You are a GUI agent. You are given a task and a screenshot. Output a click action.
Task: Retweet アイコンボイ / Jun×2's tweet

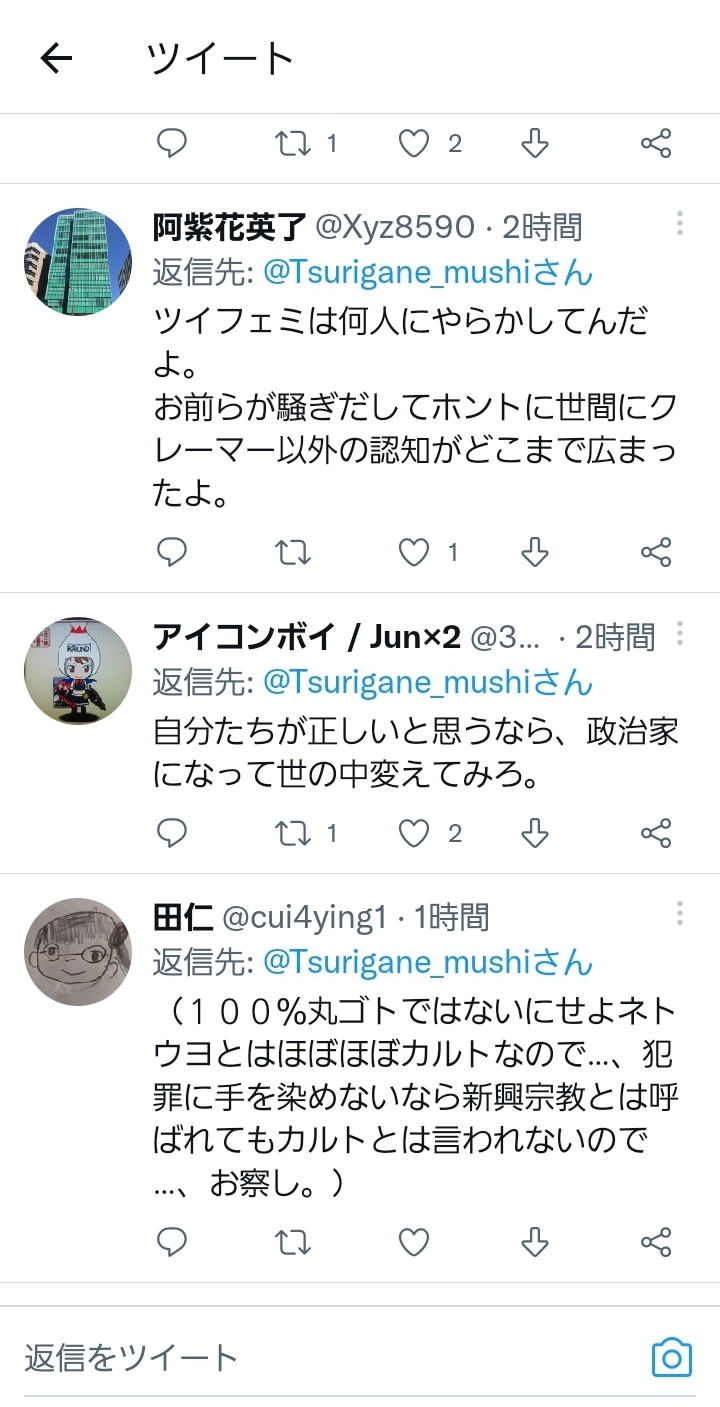pyautogui.click(x=293, y=833)
